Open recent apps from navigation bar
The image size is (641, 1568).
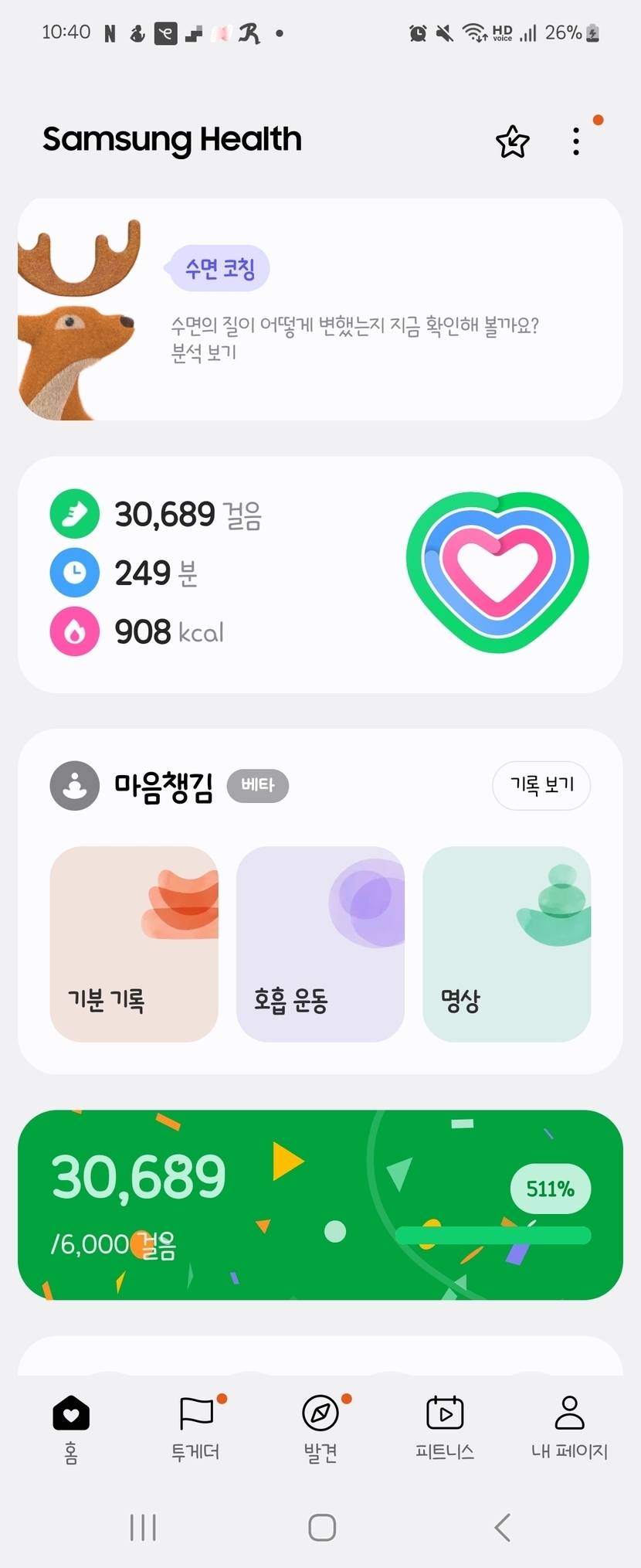click(x=143, y=1527)
